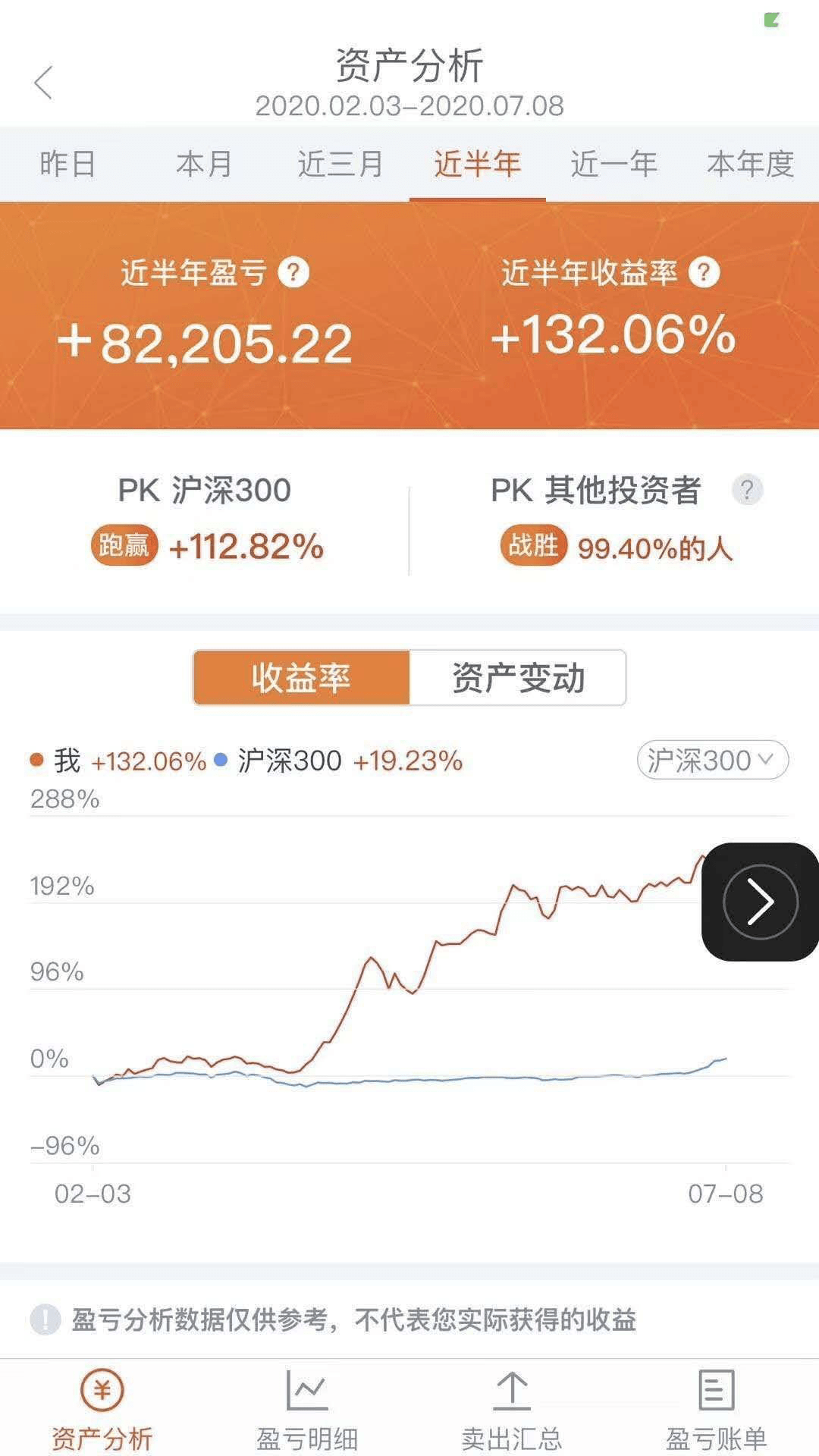View the 盈亏账单 tab
The height and width of the screenshot is (1456, 819).
point(716,1409)
